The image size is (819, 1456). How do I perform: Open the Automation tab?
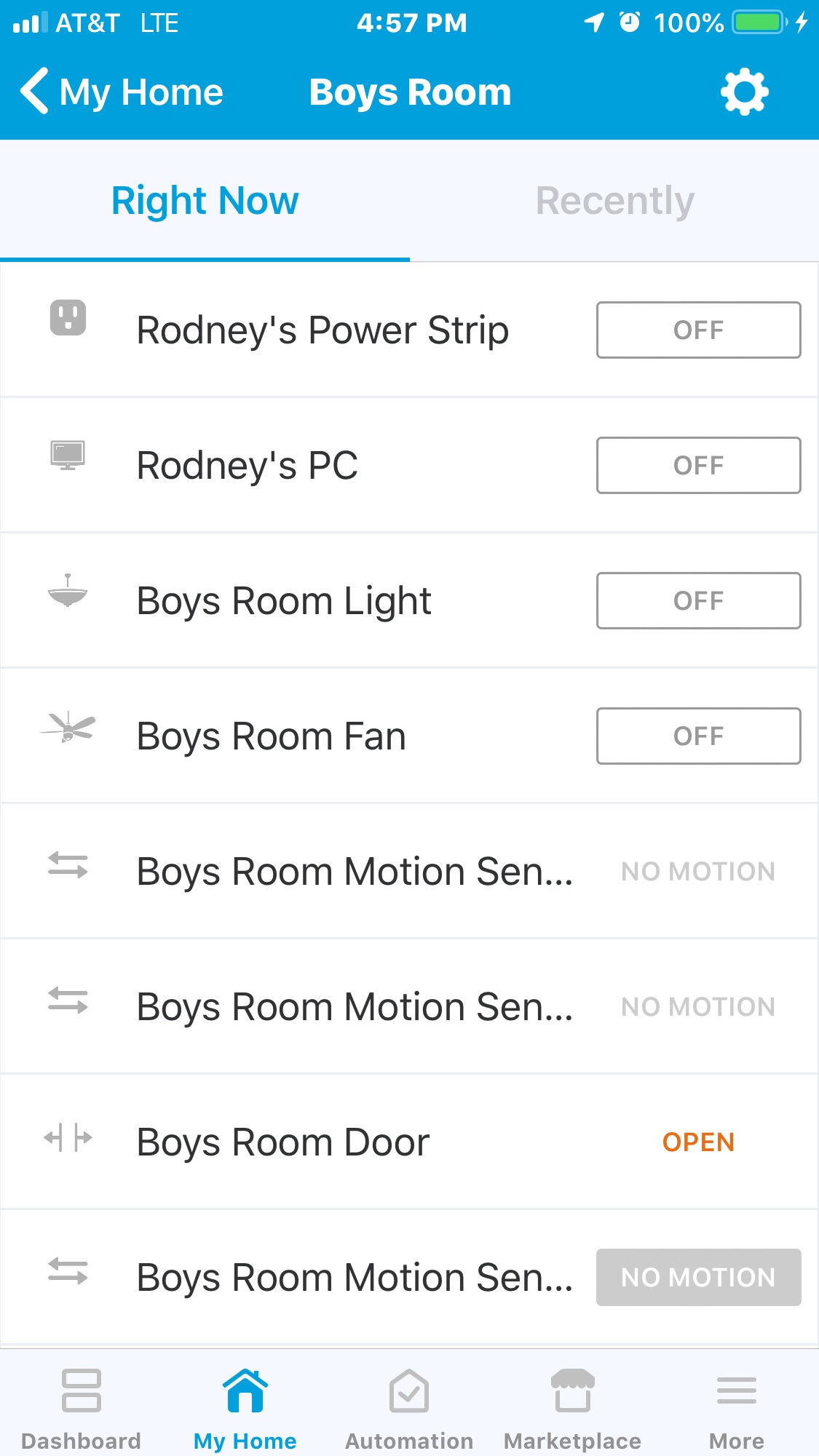[x=408, y=1409]
